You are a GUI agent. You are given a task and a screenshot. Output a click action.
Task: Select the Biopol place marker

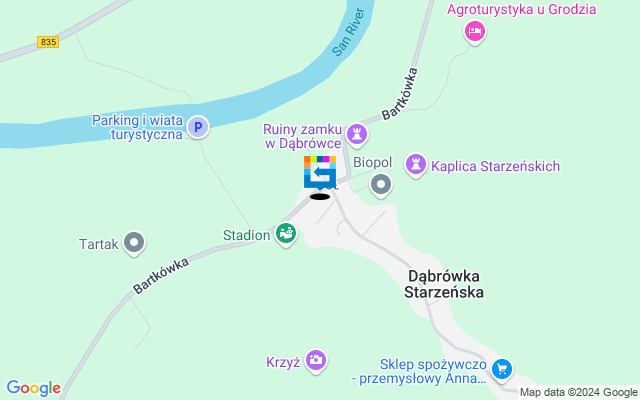(x=381, y=184)
